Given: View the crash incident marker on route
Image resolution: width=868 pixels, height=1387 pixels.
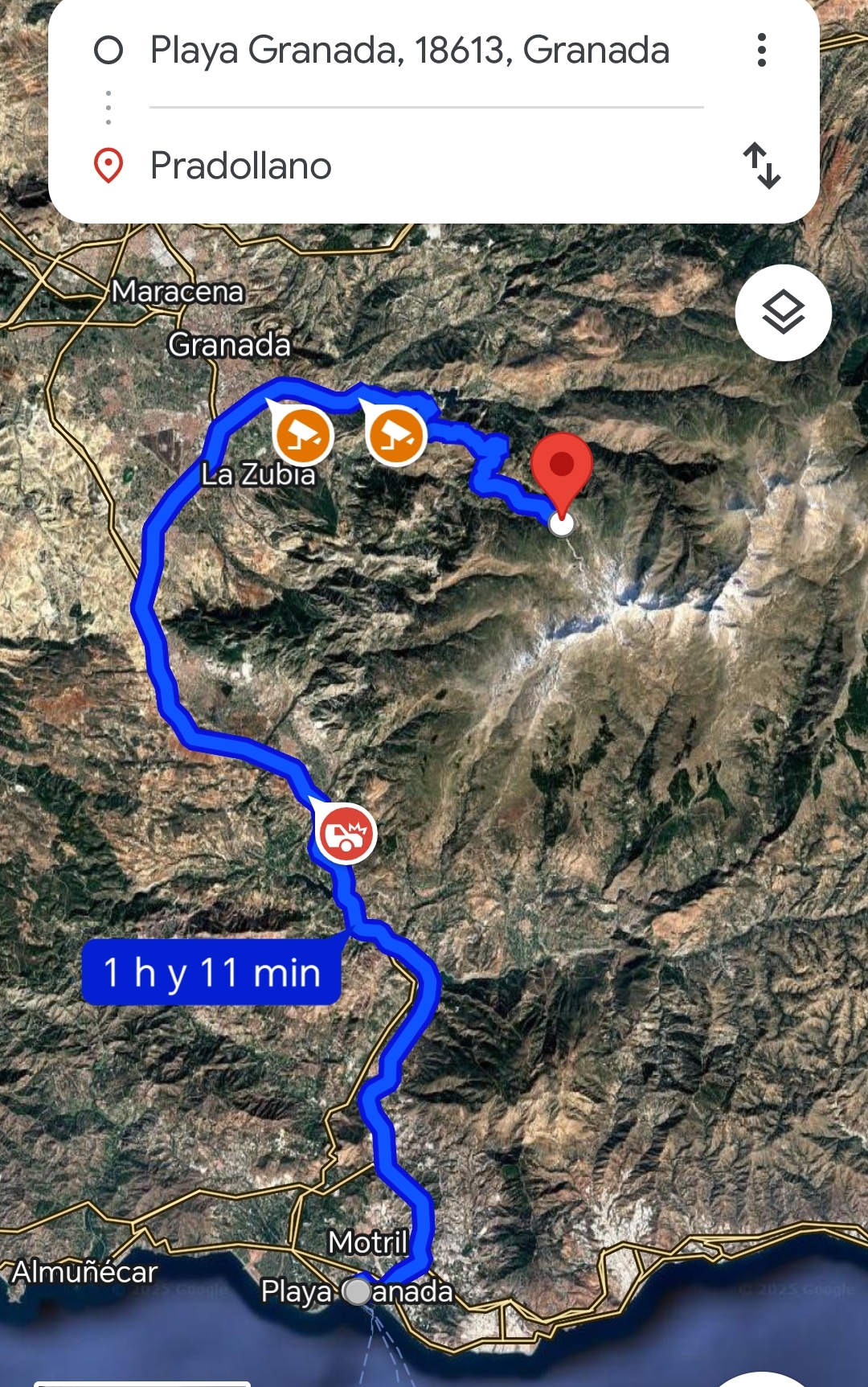Looking at the screenshot, I should click(346, 834).
